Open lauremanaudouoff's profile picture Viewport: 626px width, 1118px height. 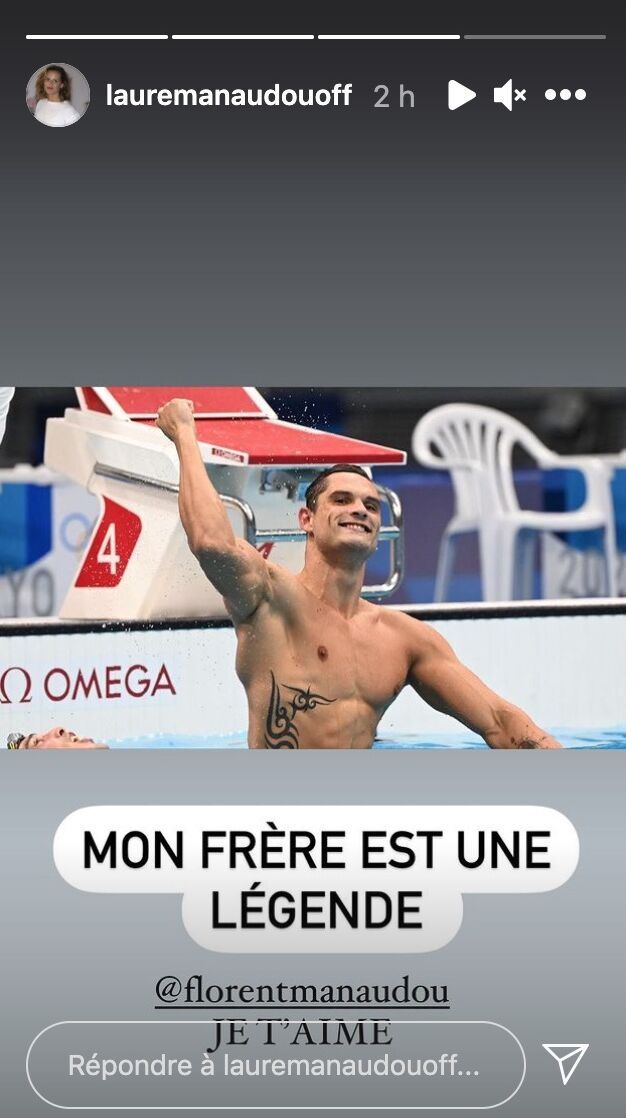pos(57,95)
